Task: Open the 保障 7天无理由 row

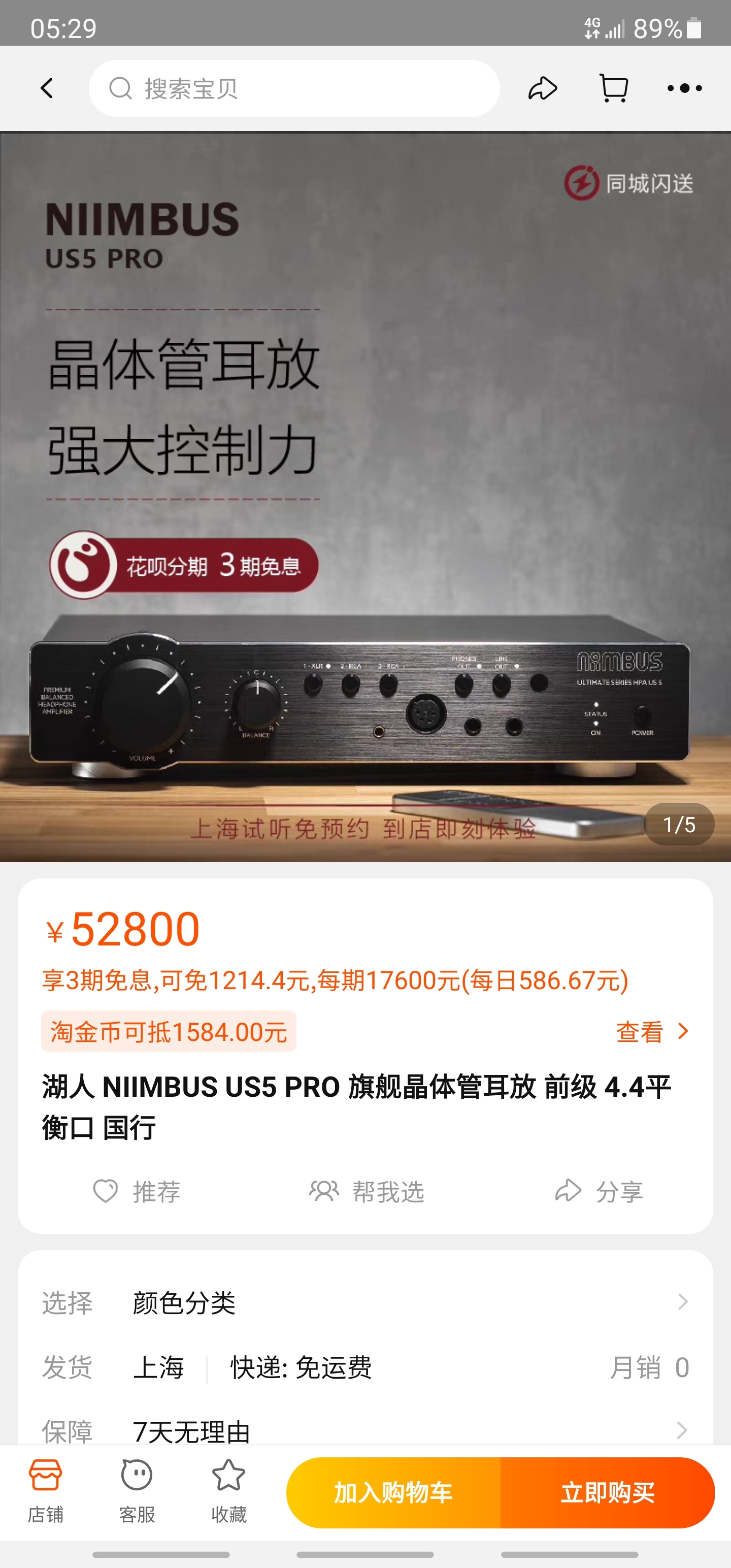Action: (x=365, y=1430)
